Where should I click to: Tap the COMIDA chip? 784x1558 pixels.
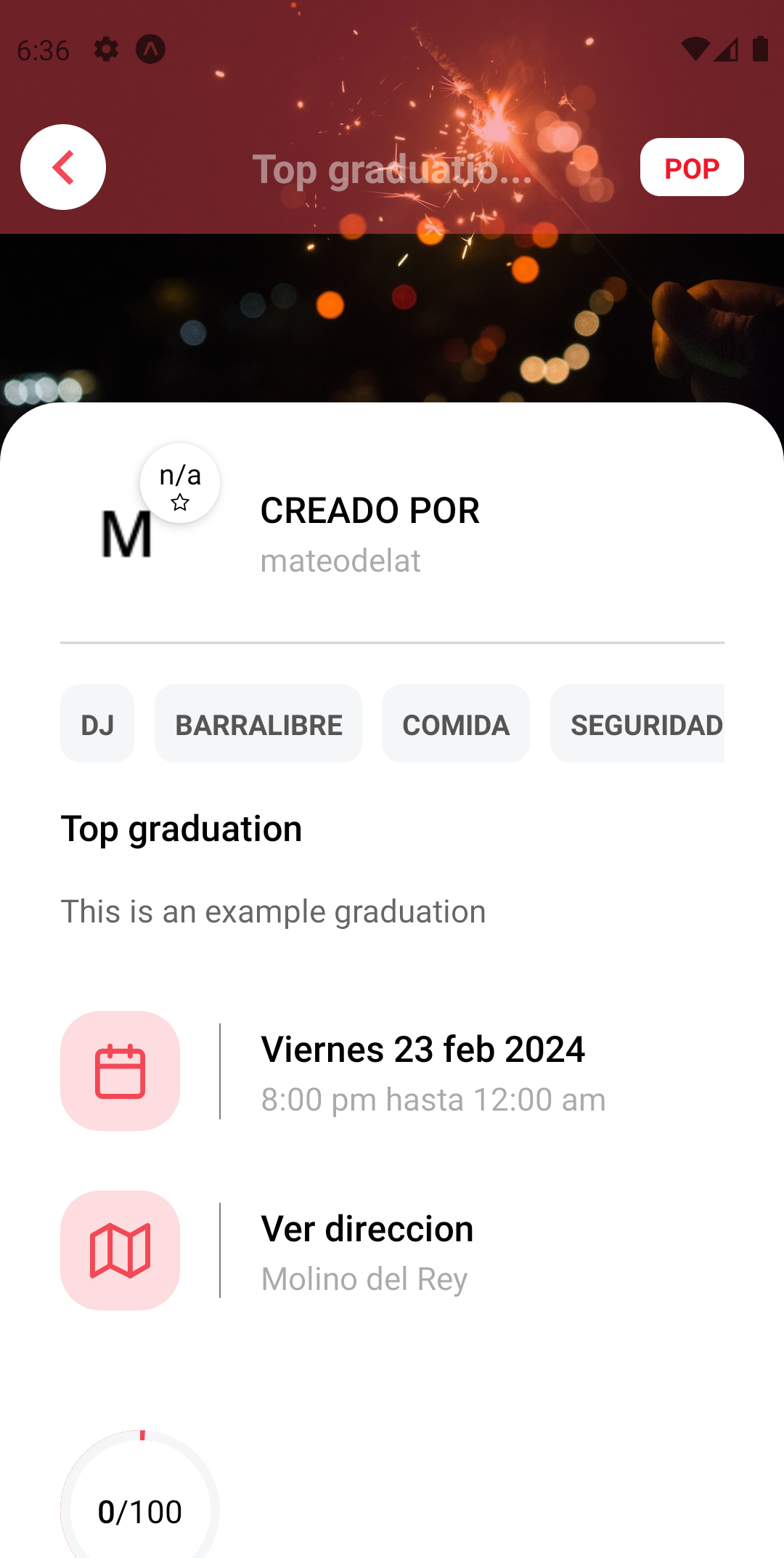(x=456, y=724)
